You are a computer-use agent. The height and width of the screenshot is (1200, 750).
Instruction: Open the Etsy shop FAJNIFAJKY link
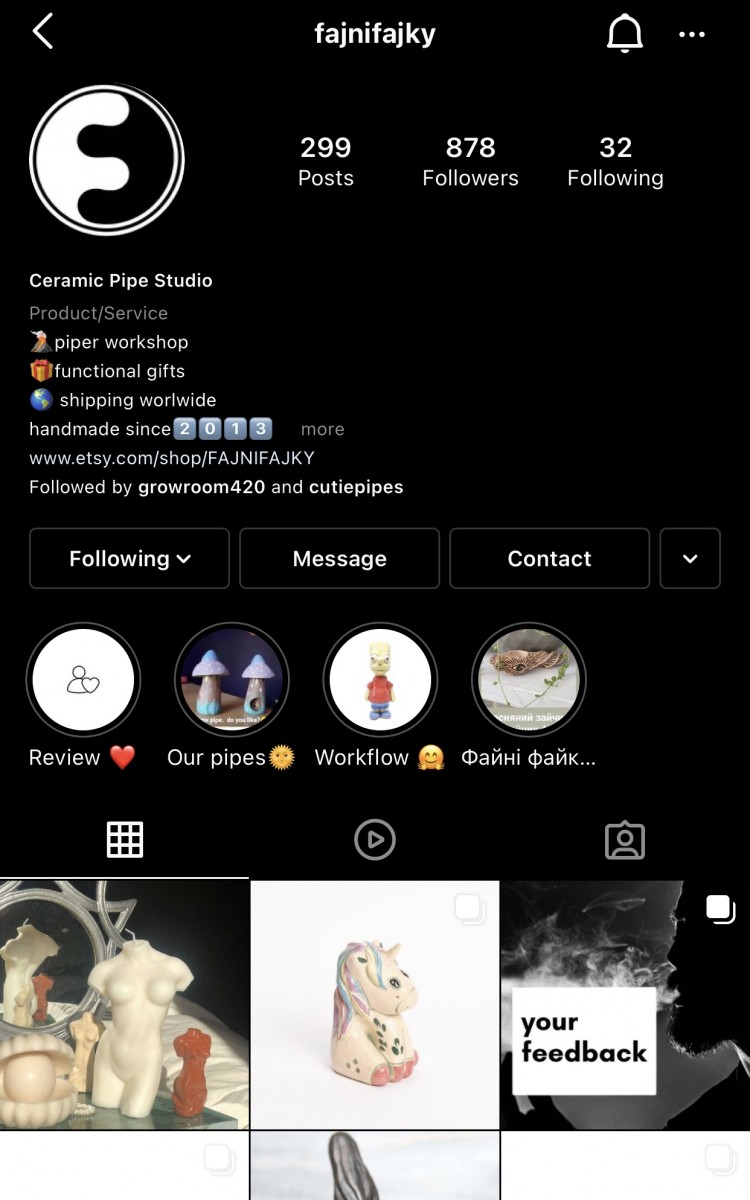pos(171,458)
